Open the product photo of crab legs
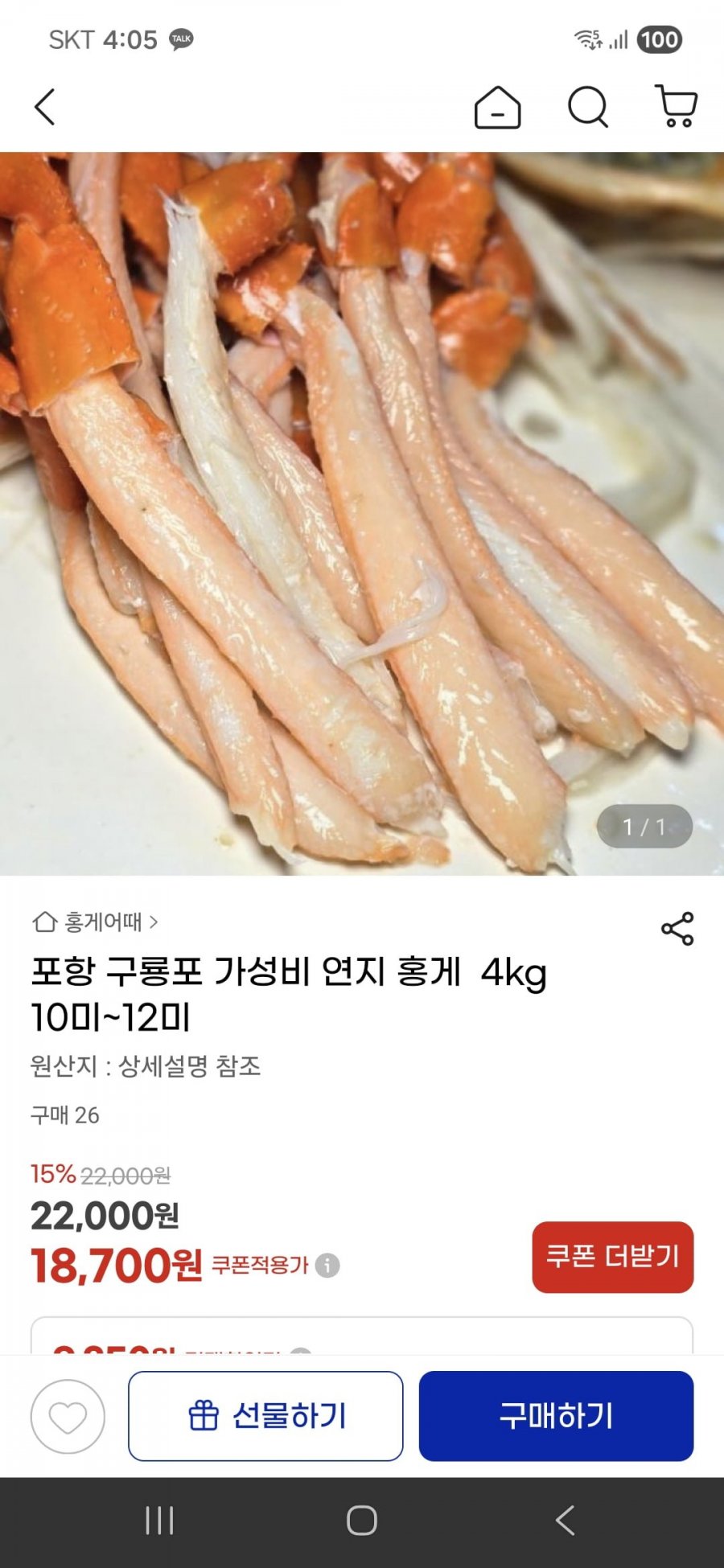Image resolution: width=724 pixels, height=1568 pixels. (362, 515)
